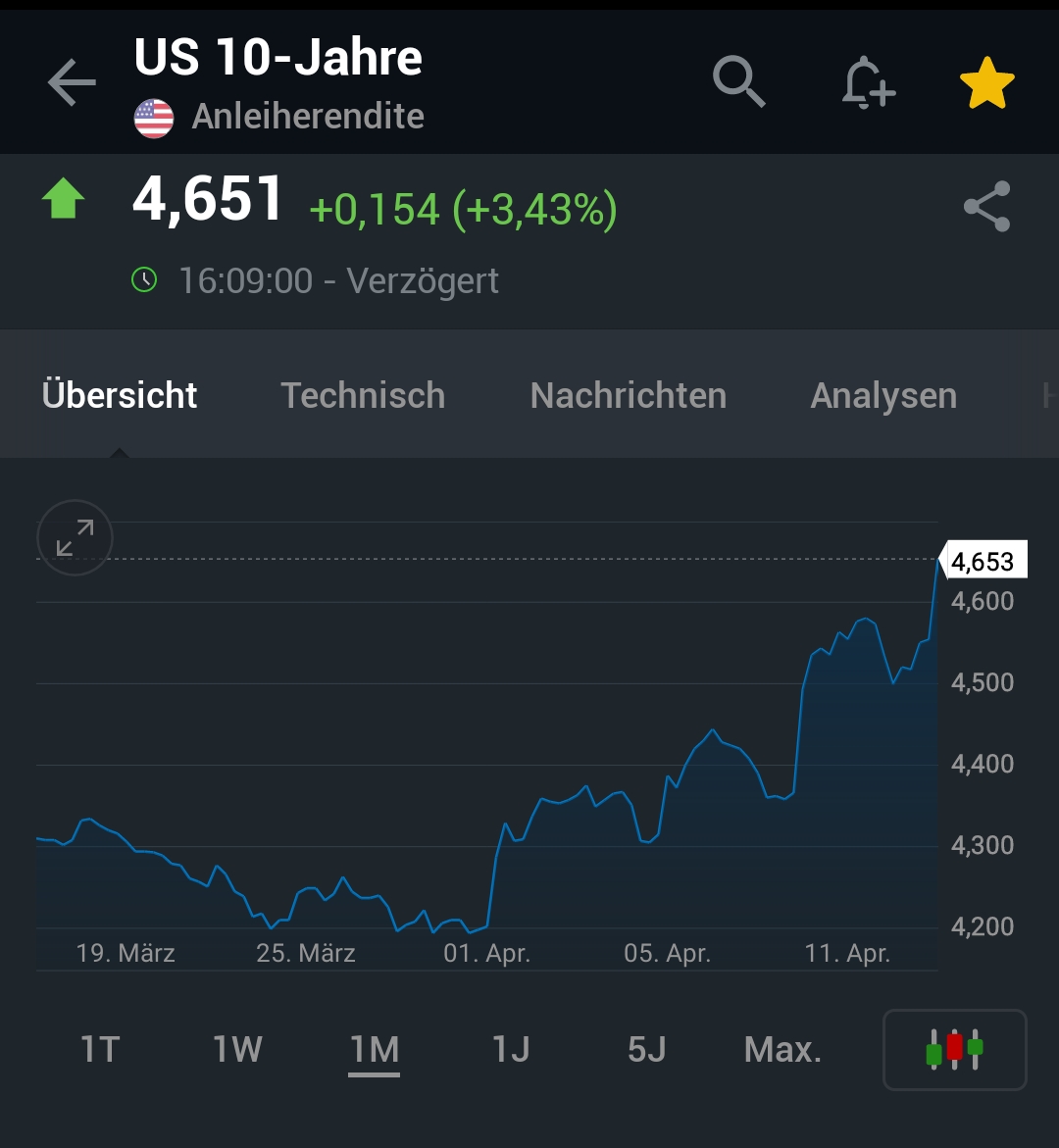This screenshot has width=1059, height=1148.
Task: Open the Analysen section
Action: [x=882, y=394]
